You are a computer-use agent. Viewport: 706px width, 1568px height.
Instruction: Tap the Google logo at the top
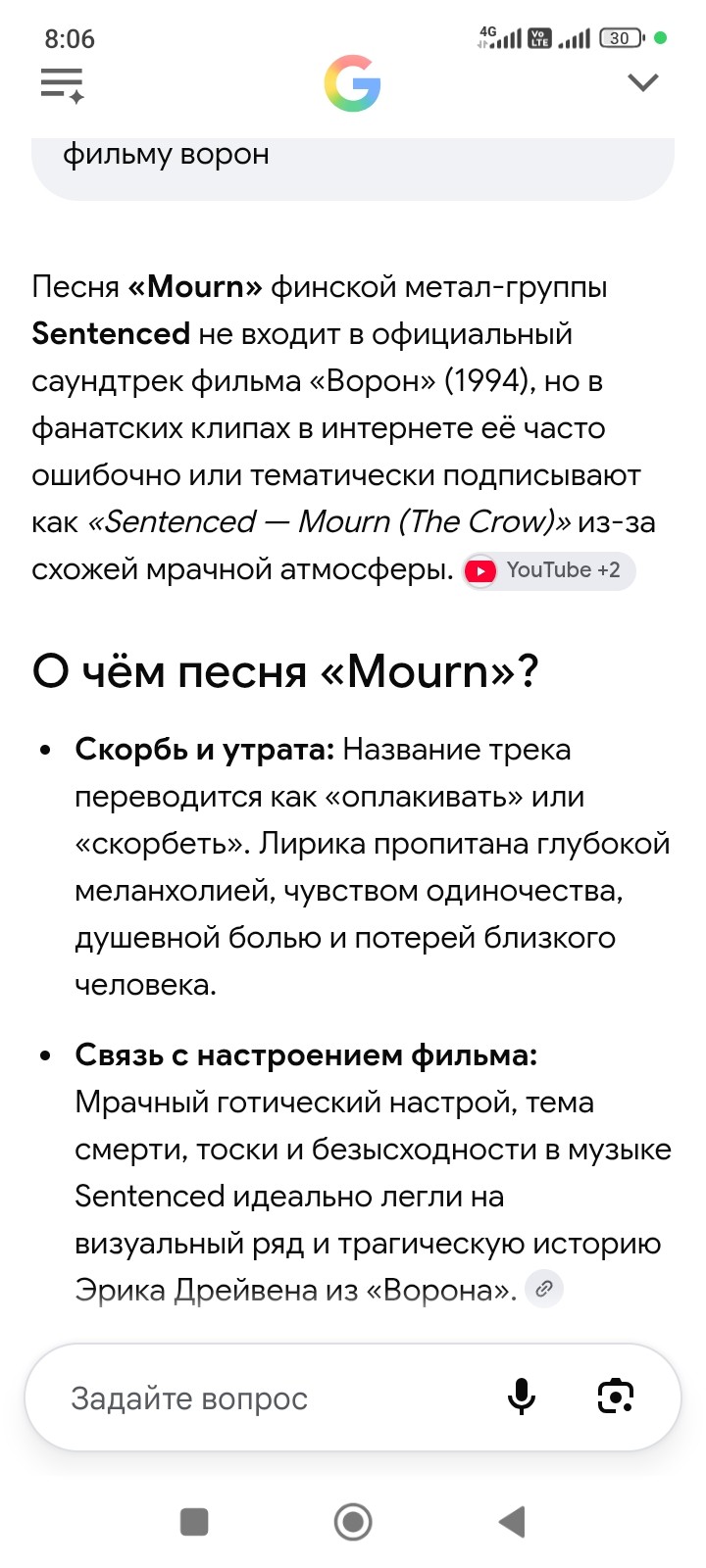(x=352, y=83)
